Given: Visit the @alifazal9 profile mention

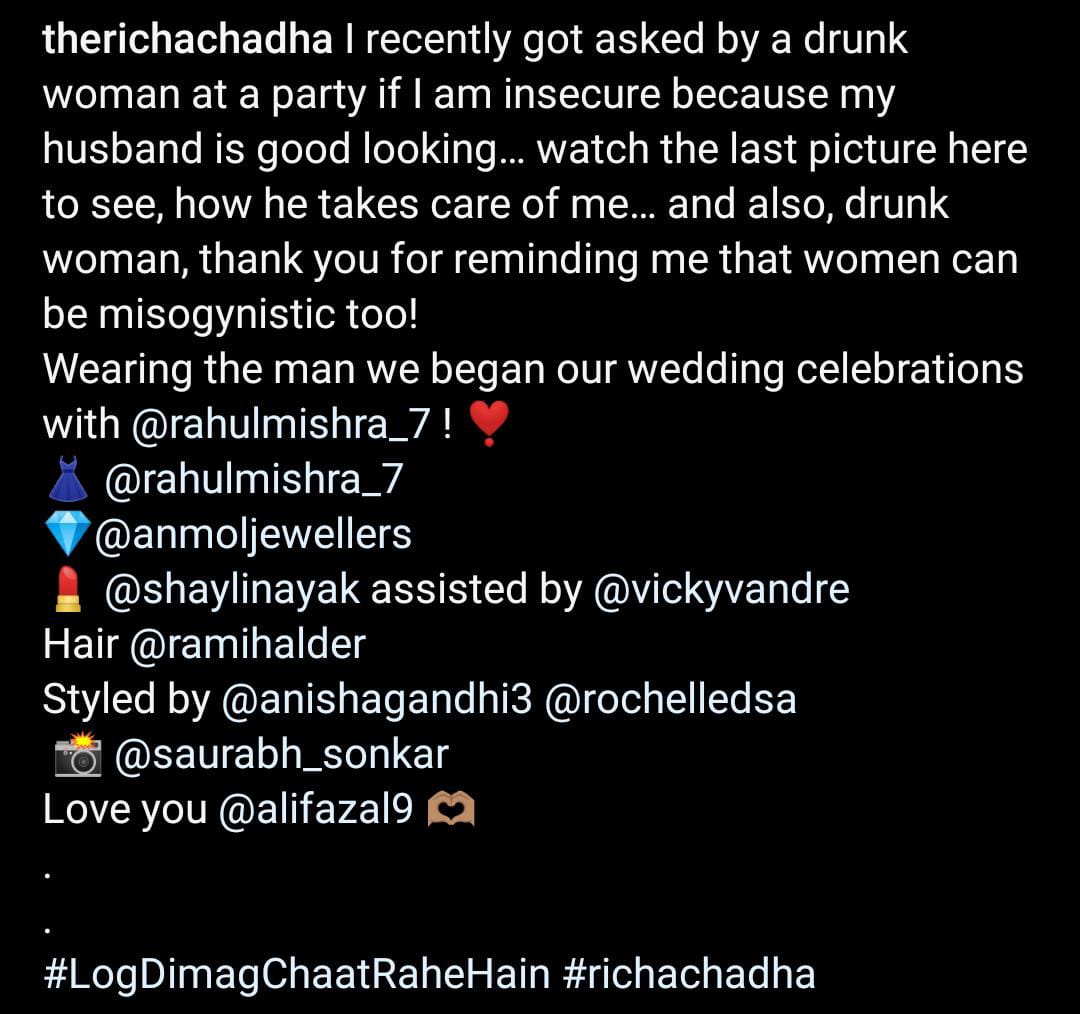Looking at the screenshot, I should tap(316, 809).
